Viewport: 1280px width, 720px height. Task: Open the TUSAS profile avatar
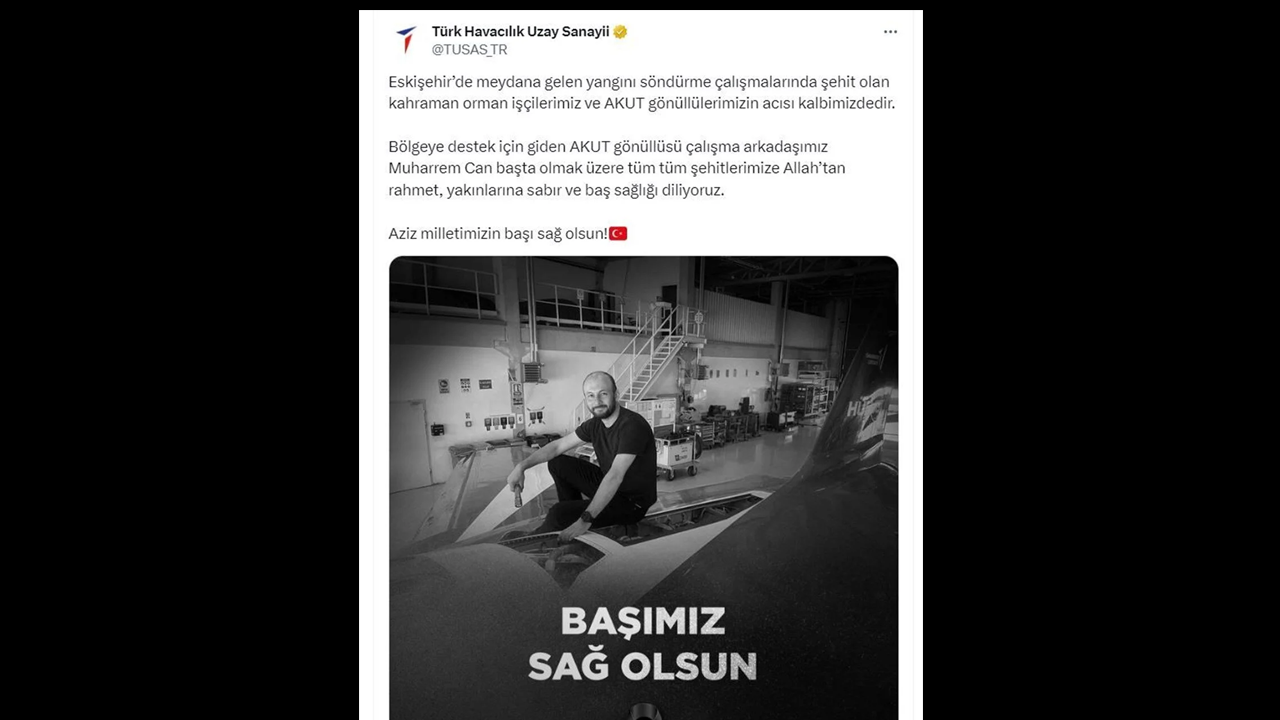(406, 40)
